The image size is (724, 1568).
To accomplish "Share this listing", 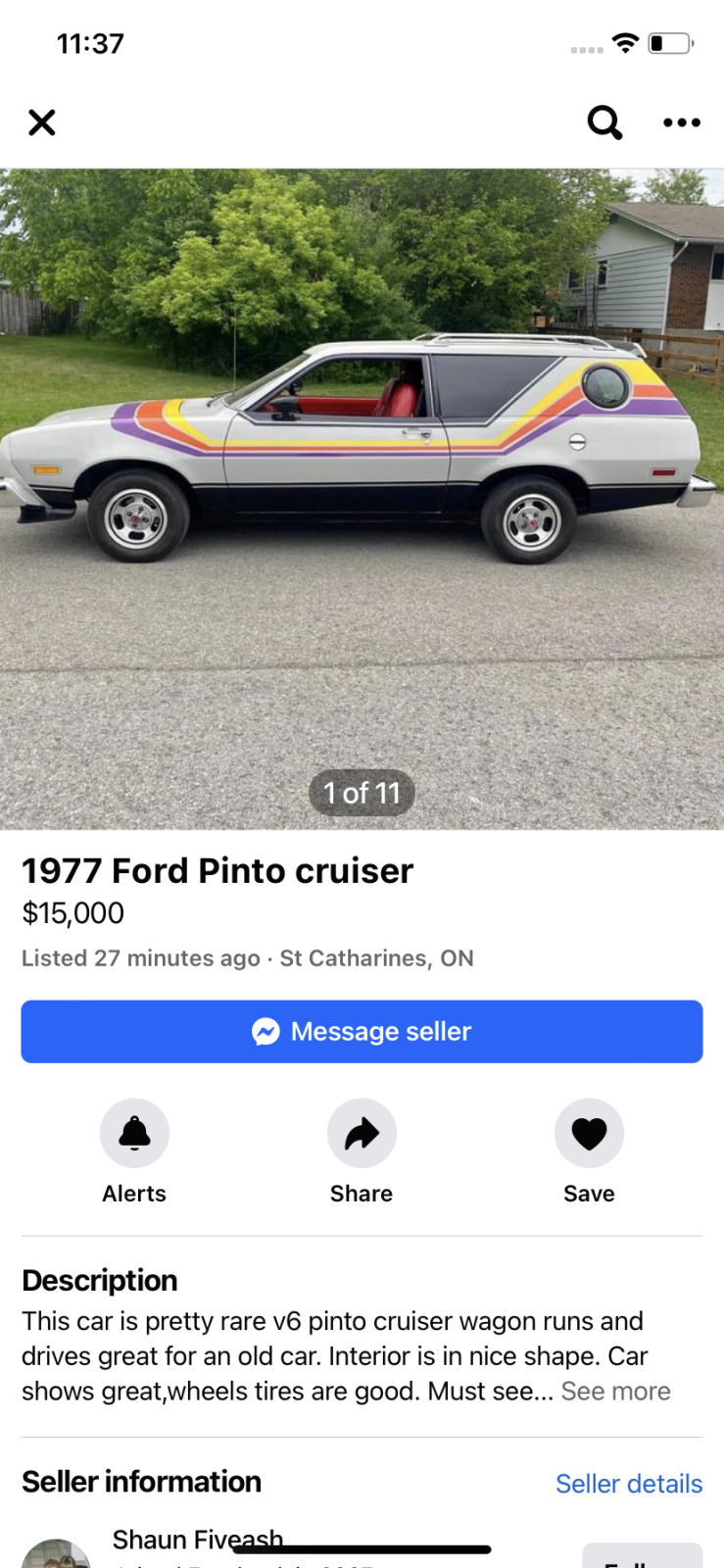I will (362, 1133).
